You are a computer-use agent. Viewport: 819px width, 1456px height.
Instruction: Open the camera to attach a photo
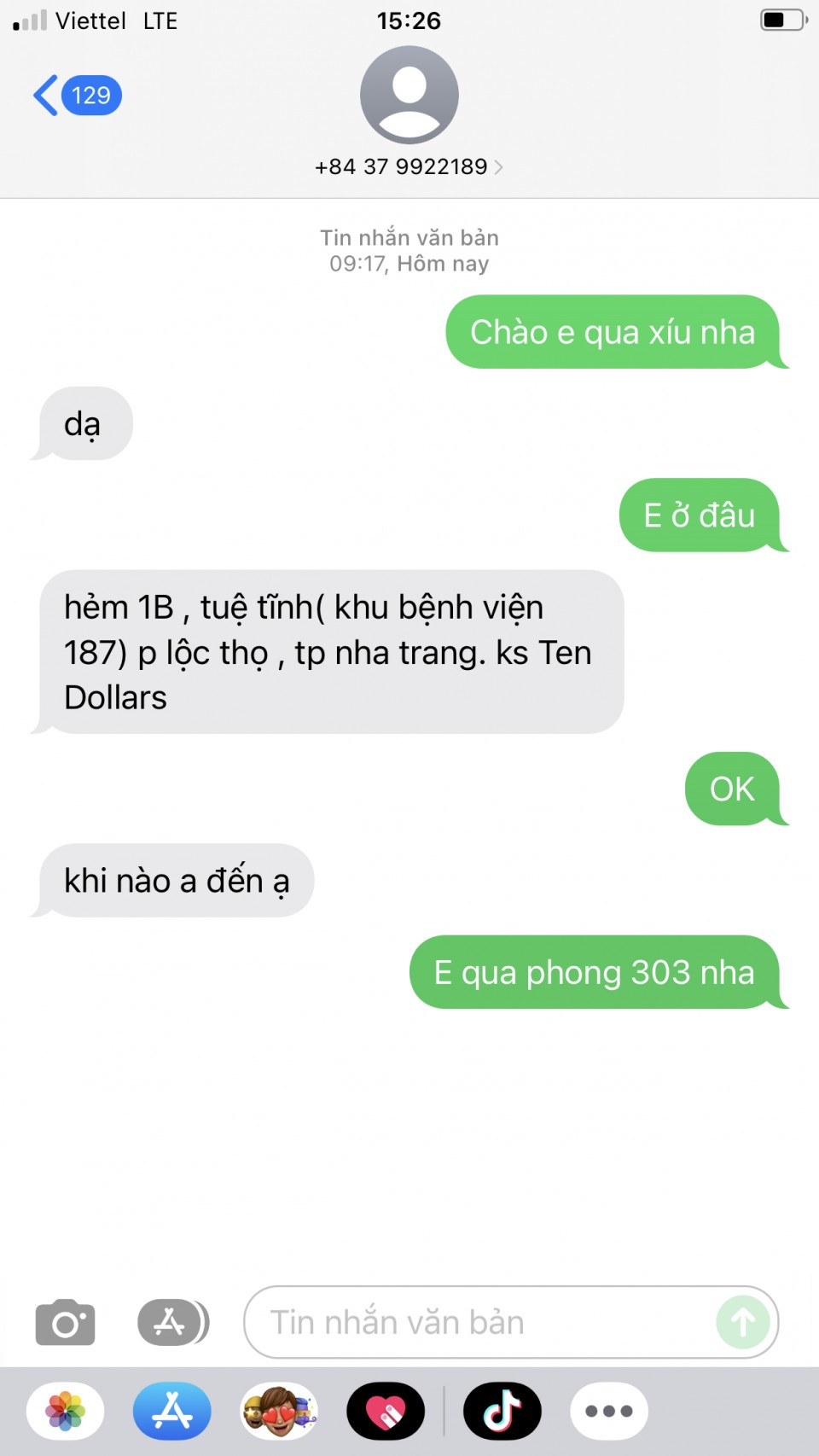pyautogui.click(x=65, y=1322)
